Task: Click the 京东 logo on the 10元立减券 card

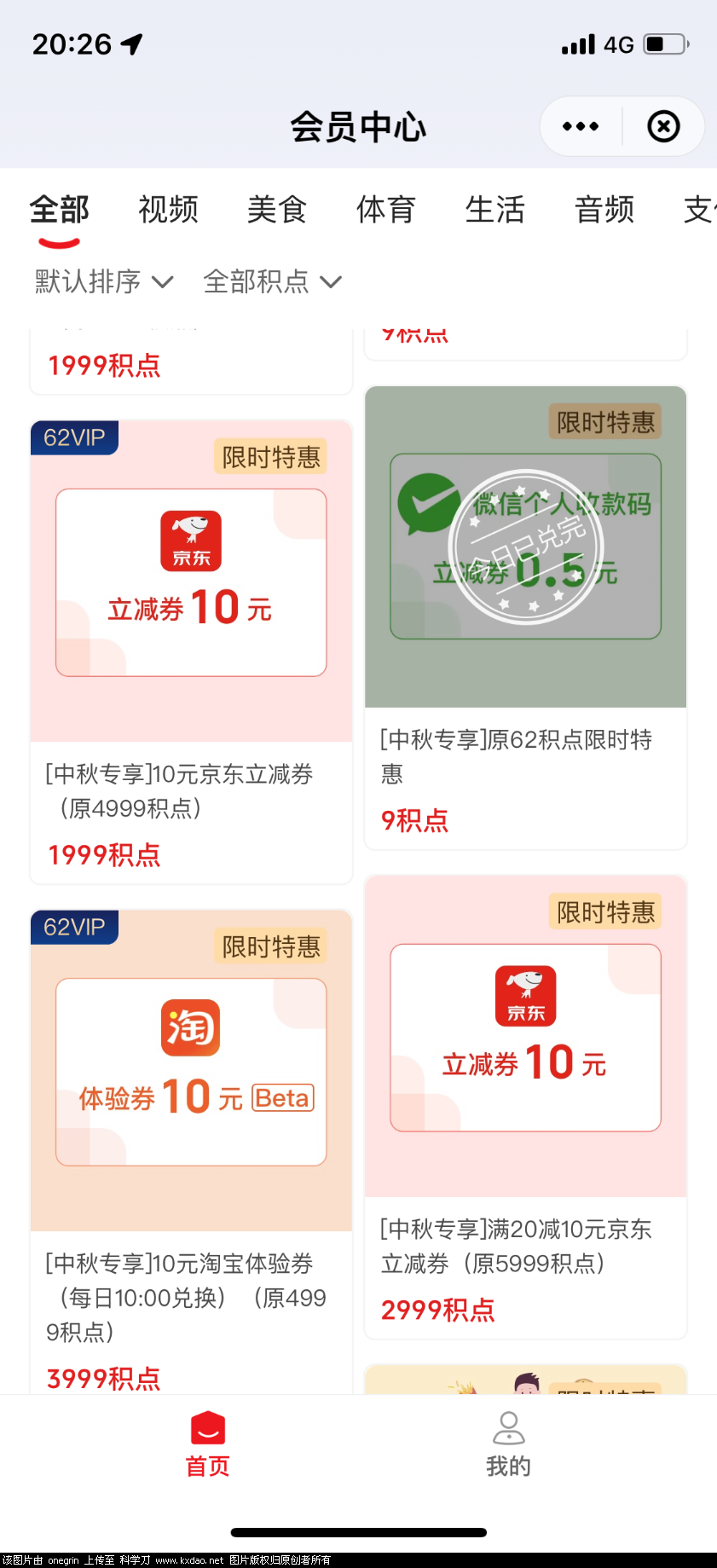Action: coord(190,539)
